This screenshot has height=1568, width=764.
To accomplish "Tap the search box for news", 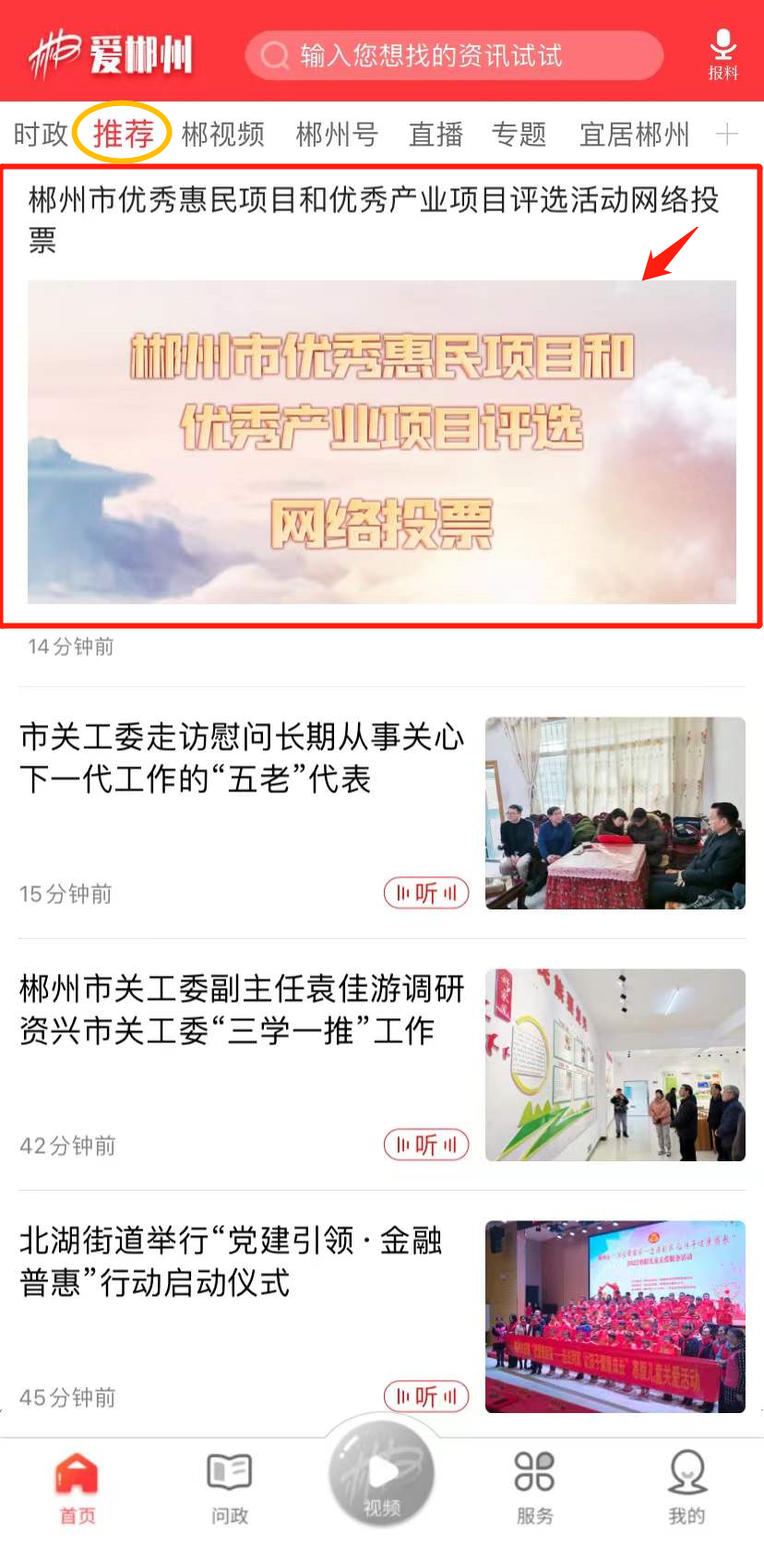I will [454, 55].
